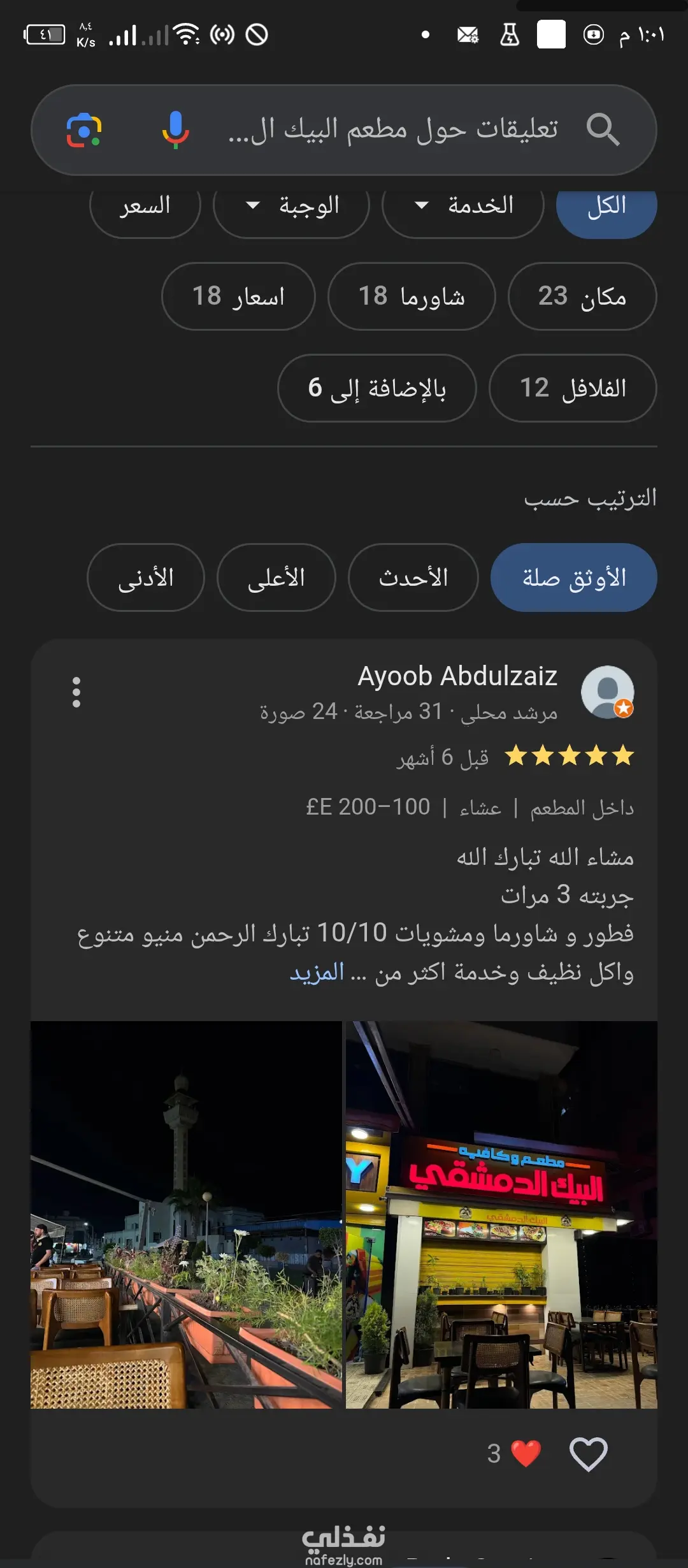Open overflow menu on Ayoob Abdulzaiz's review
Viewport: 688px width, 1568px height.
(76, 692)
